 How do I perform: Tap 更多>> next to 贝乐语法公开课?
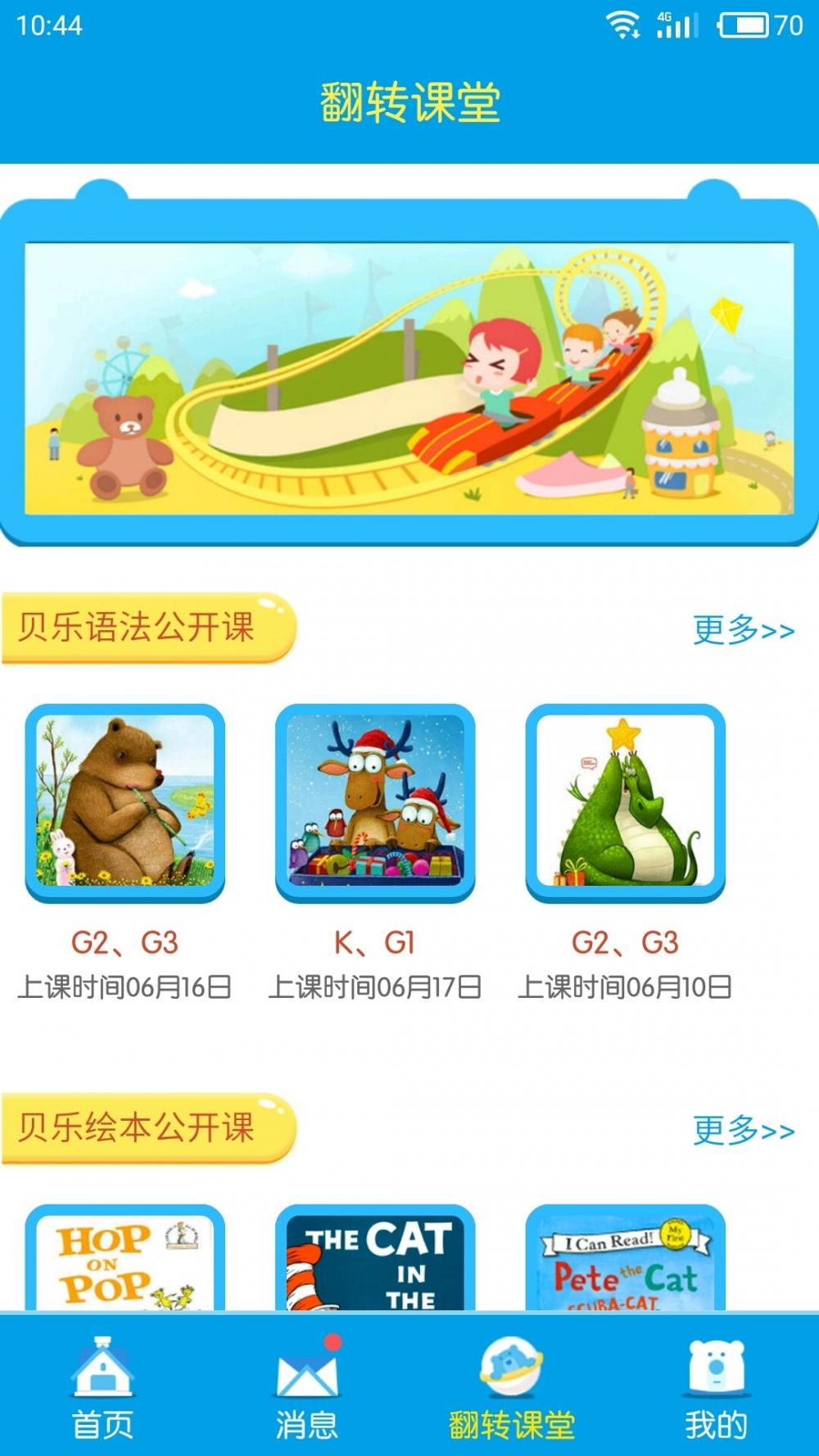point(744,630)
